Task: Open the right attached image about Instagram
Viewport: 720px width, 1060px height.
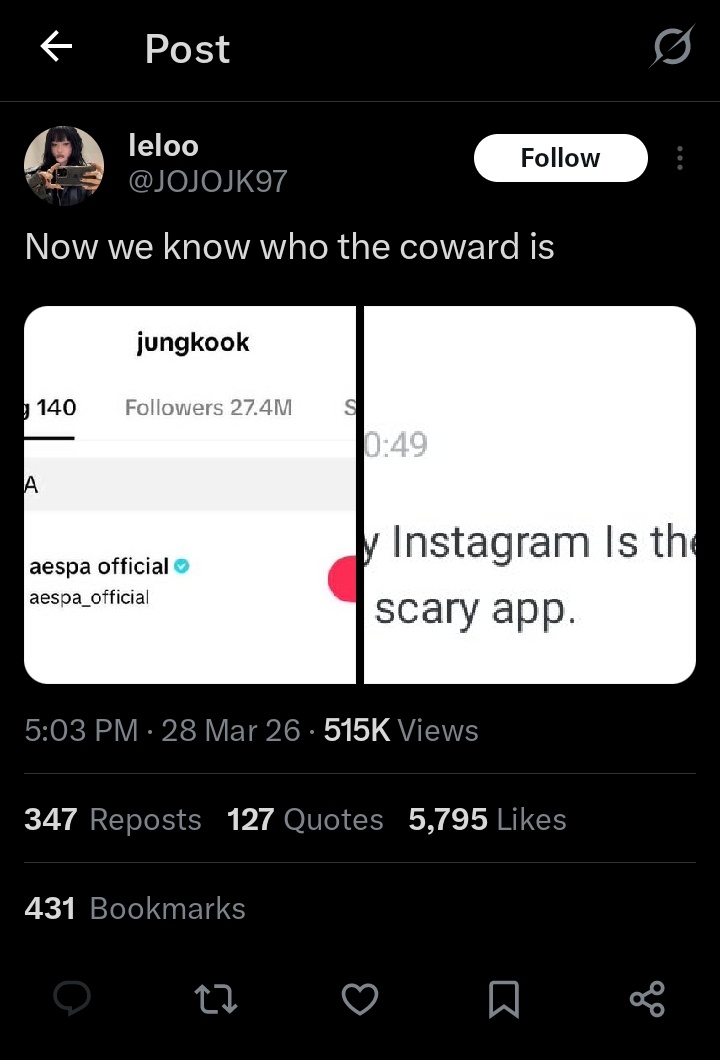Action: click(530, 495)
